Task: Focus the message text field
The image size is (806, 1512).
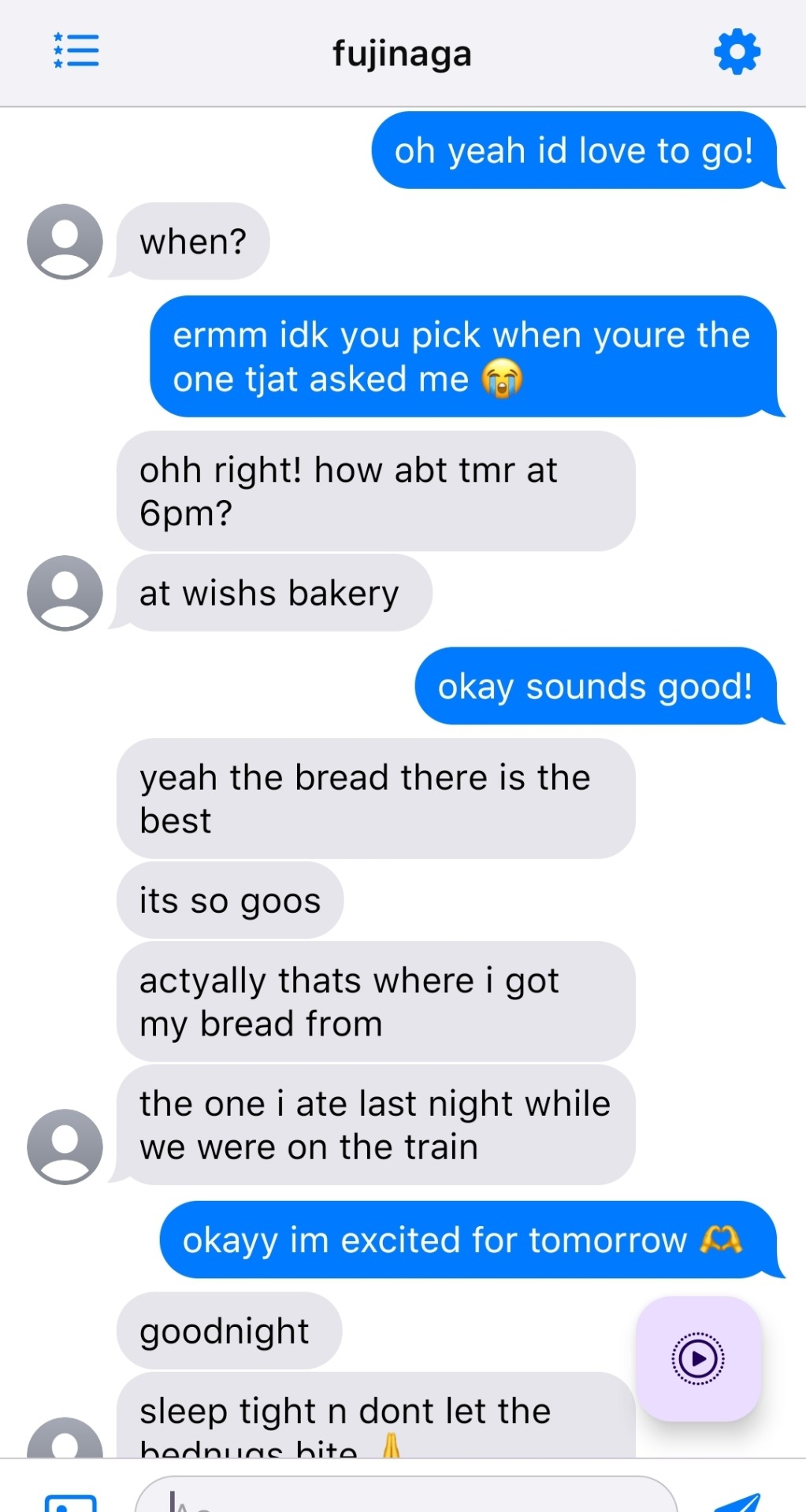Action: click(406, 1495)
